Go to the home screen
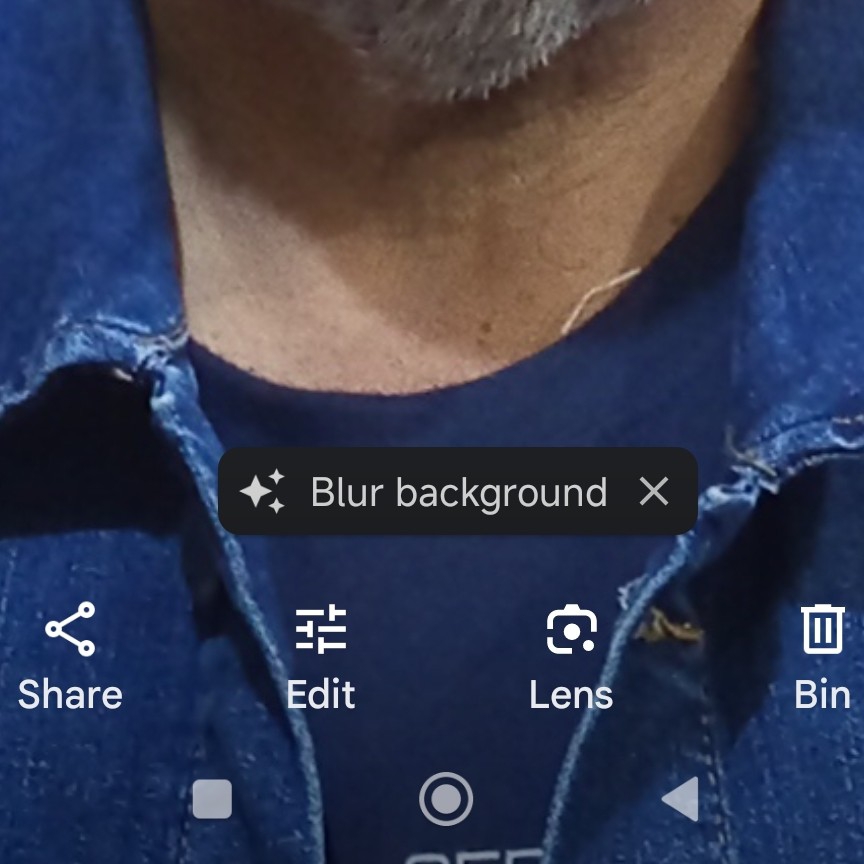The height and width of the screenshot is (864, 864). (446, 800)
